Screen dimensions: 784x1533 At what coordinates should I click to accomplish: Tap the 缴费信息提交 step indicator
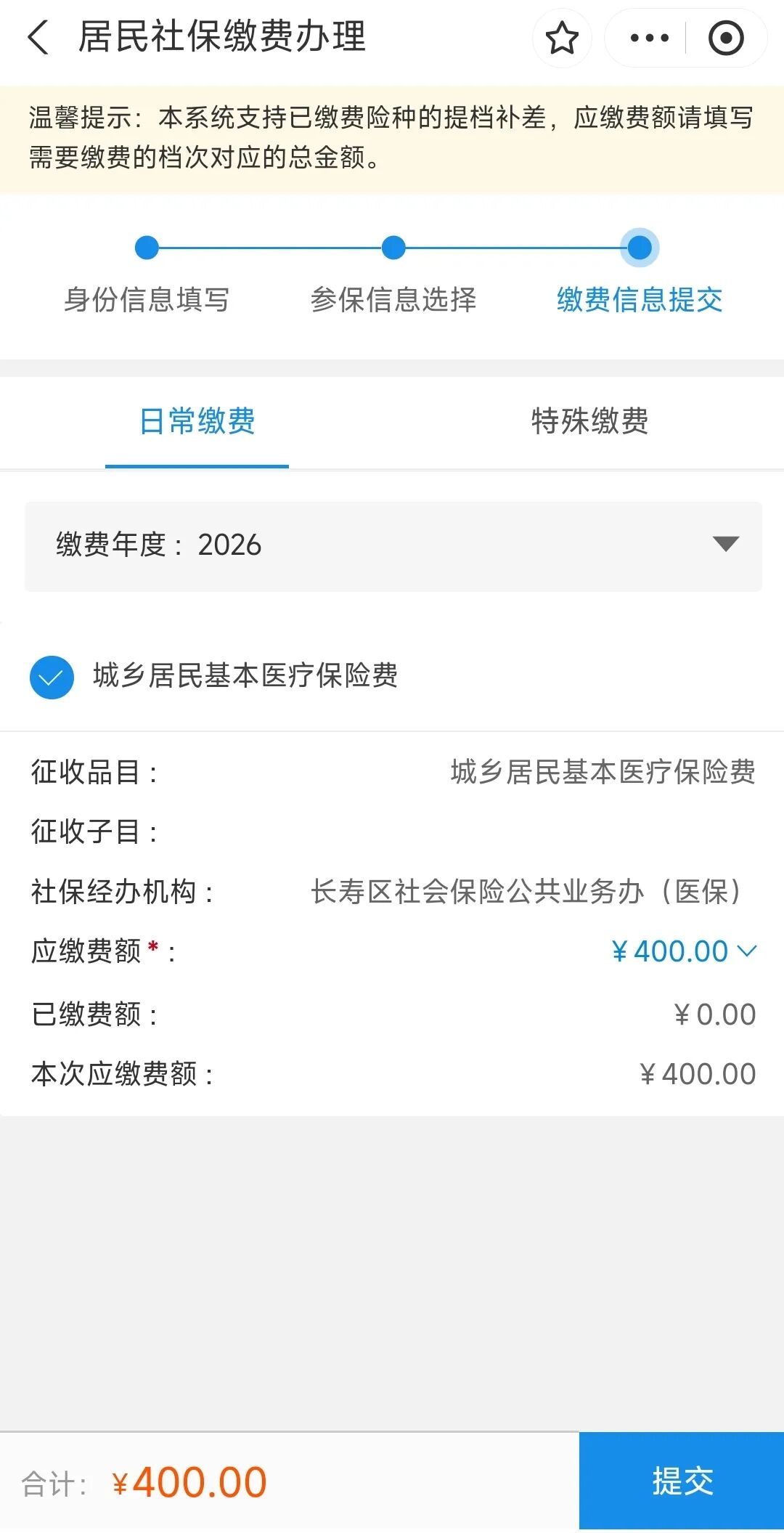(639, 248)
